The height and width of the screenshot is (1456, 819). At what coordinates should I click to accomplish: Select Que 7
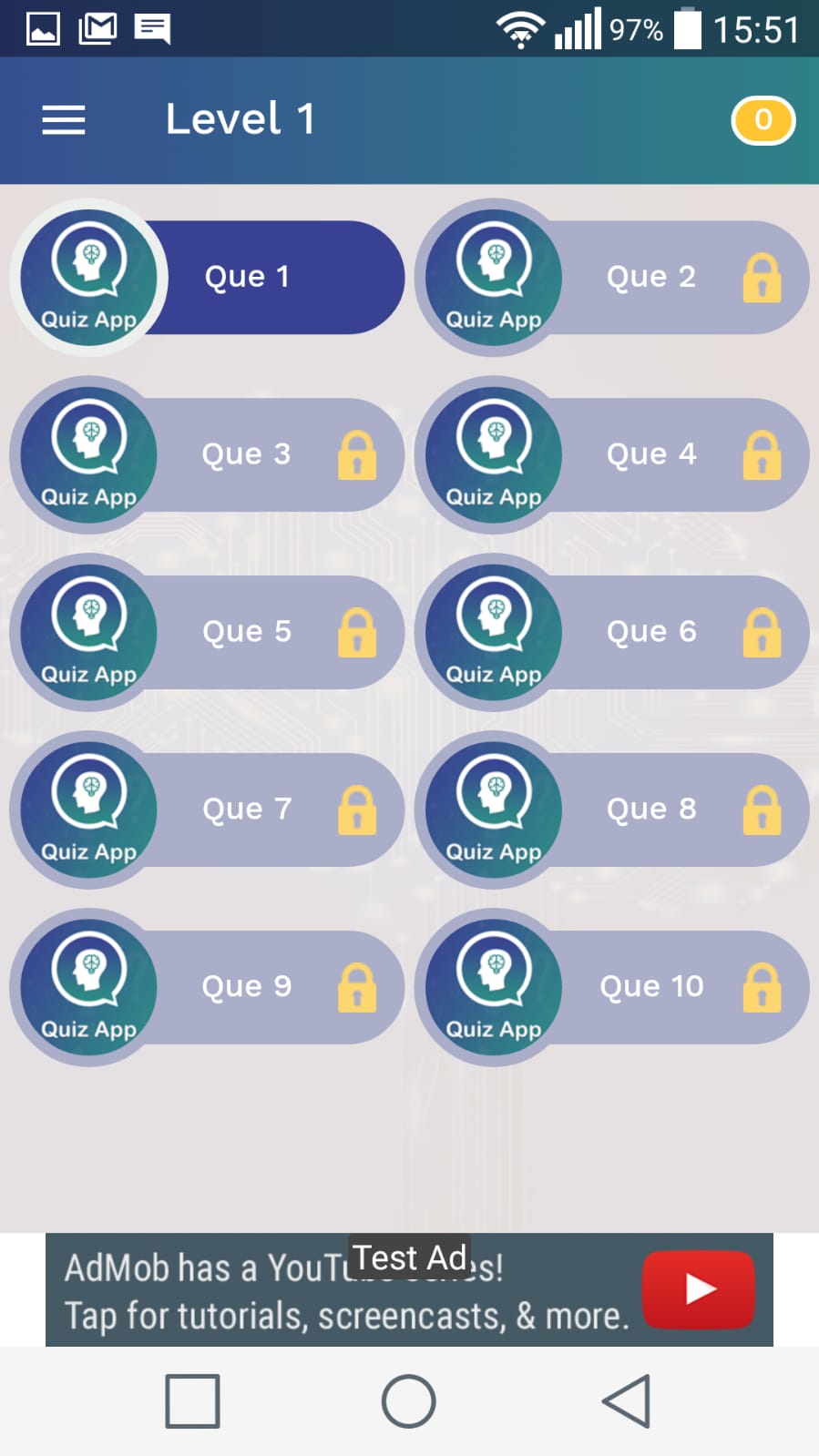click(x=208, y=809)
